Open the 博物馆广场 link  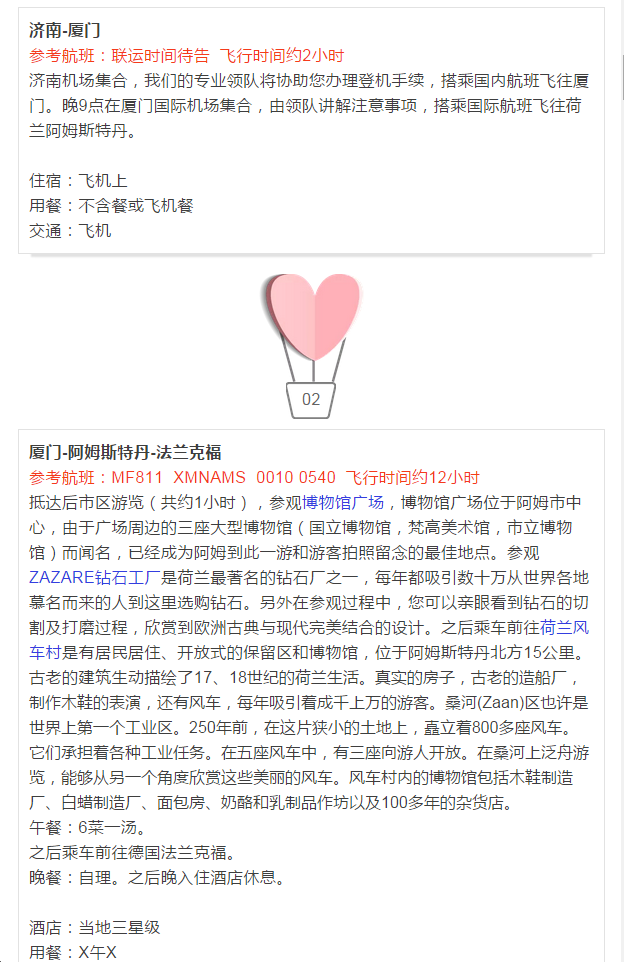pos(343,502)
